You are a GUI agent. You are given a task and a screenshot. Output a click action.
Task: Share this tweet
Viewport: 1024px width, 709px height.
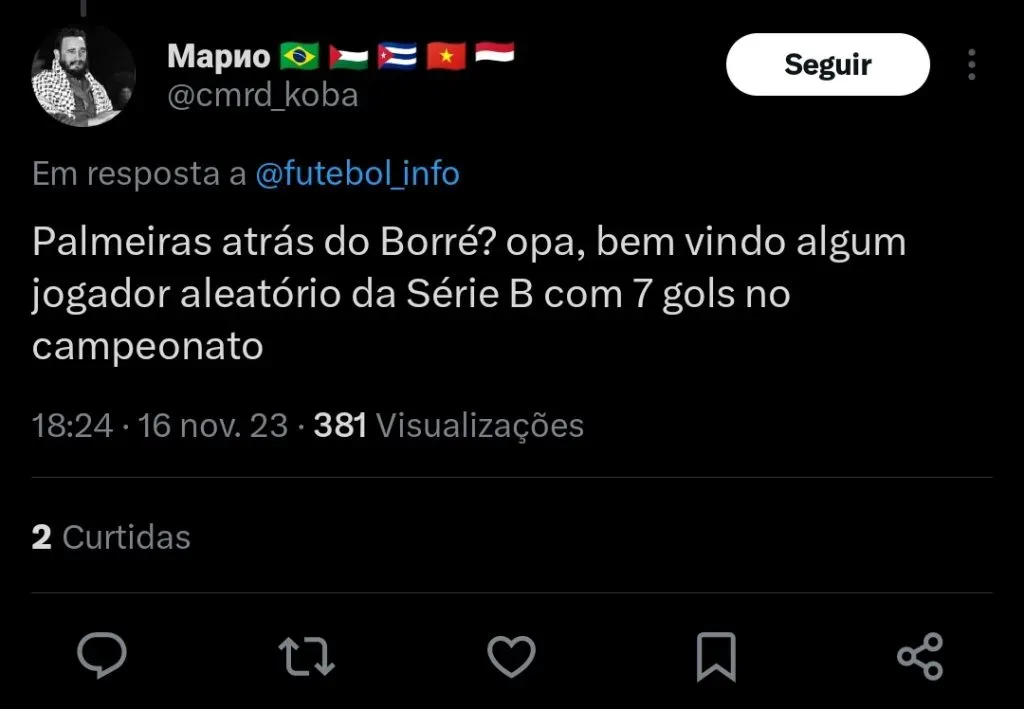(x=920, y=656)
